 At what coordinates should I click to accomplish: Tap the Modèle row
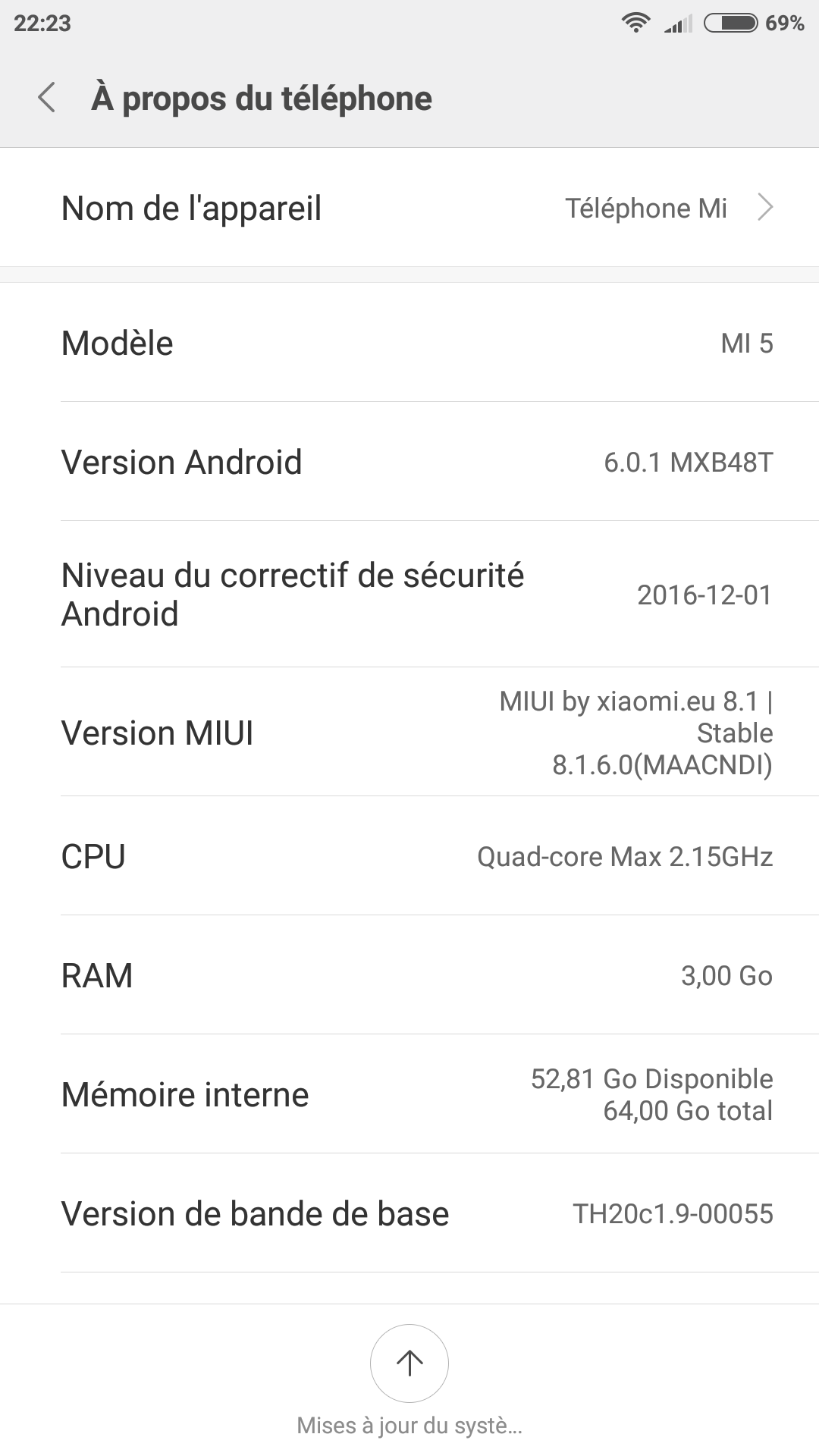[x=409, y=343]
